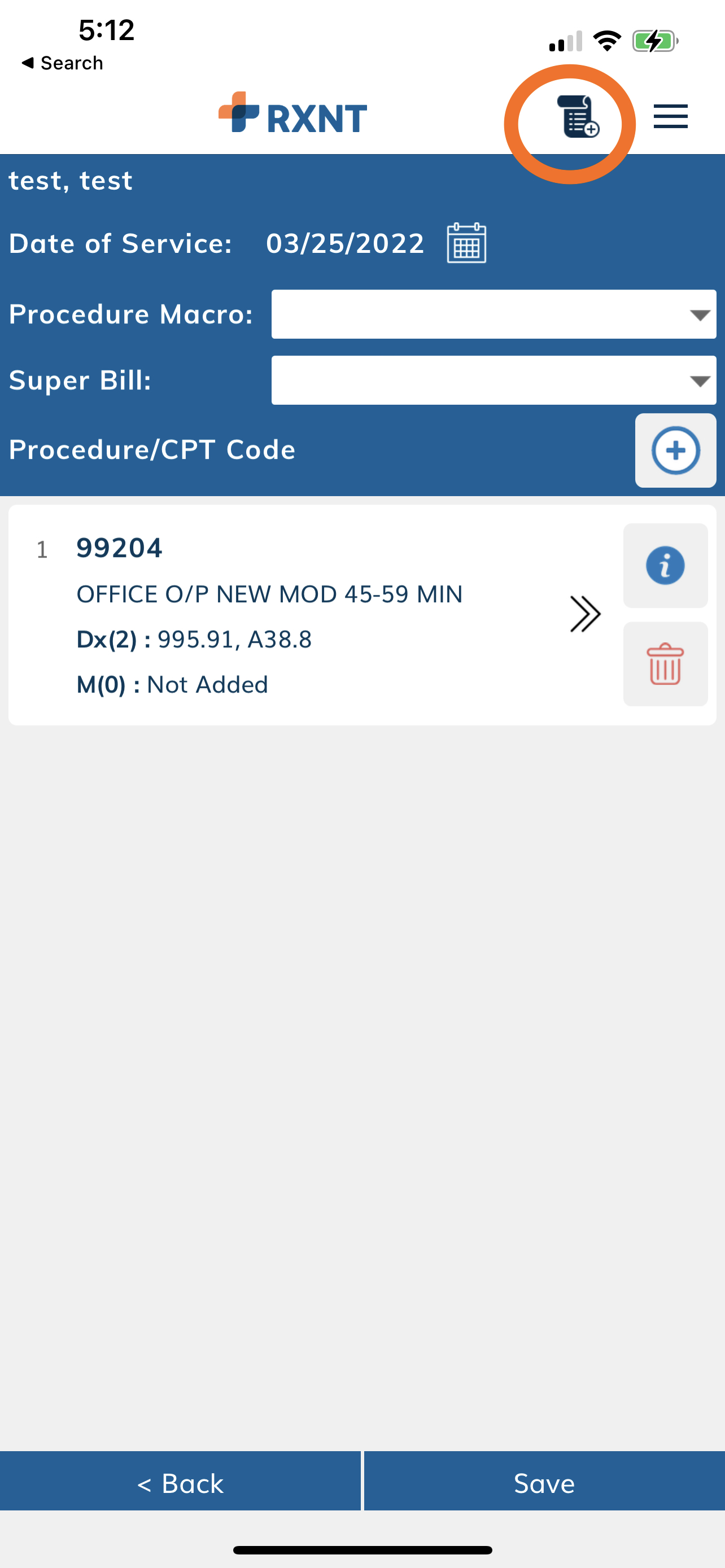Save the encounter
The height and width of the screenshot is (1568, 725).
click(544, 1483)
